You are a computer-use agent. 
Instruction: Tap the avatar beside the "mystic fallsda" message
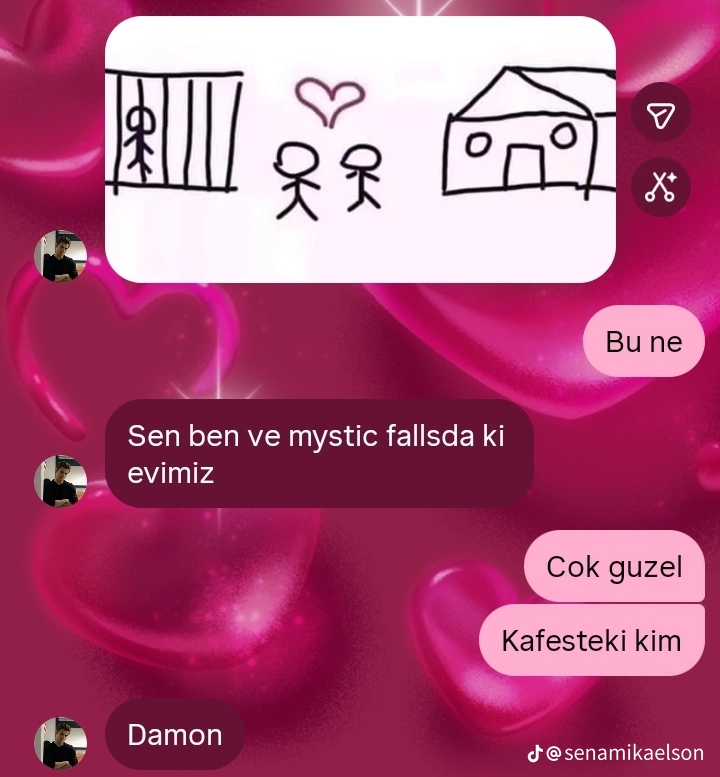coord(60,481)
